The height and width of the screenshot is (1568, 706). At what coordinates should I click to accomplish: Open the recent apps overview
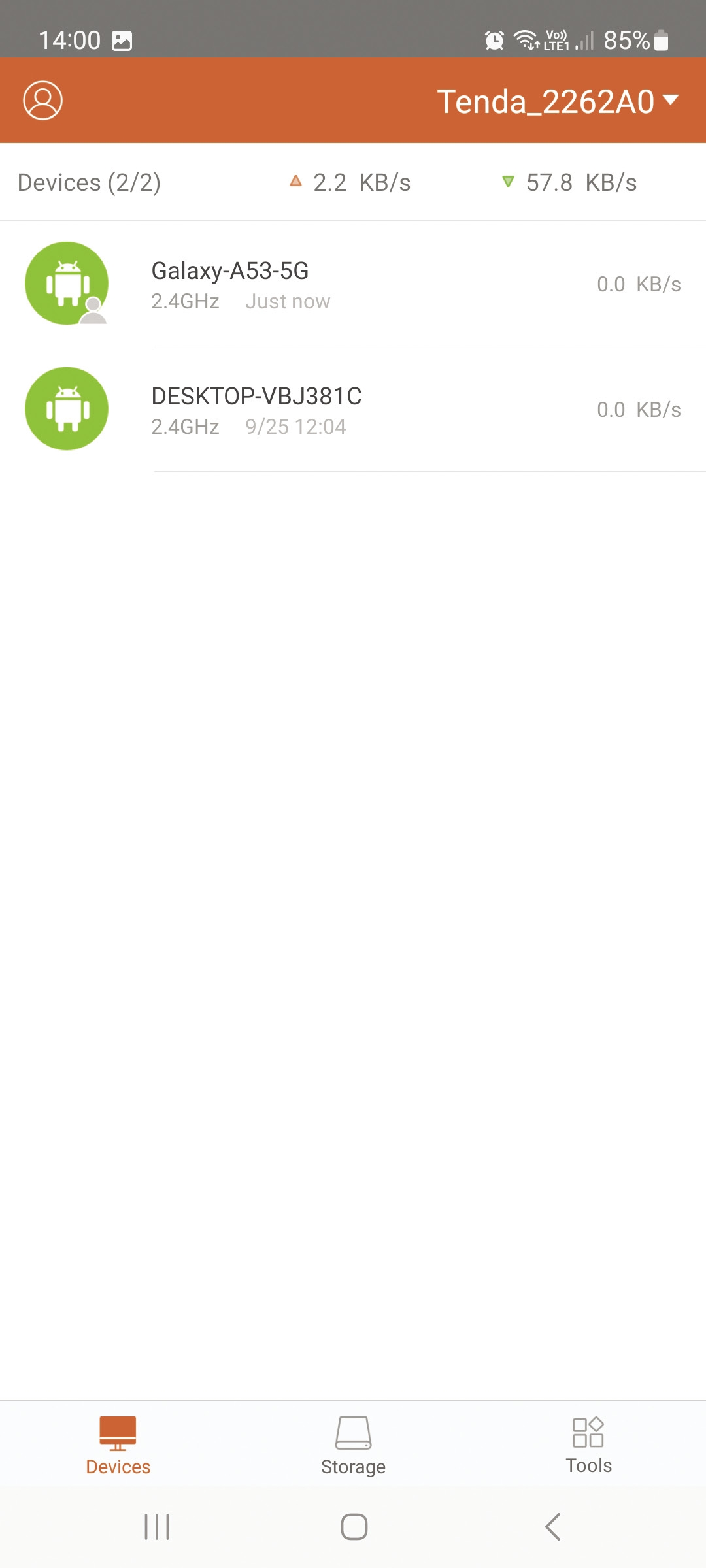click(x=157, y=1527)
